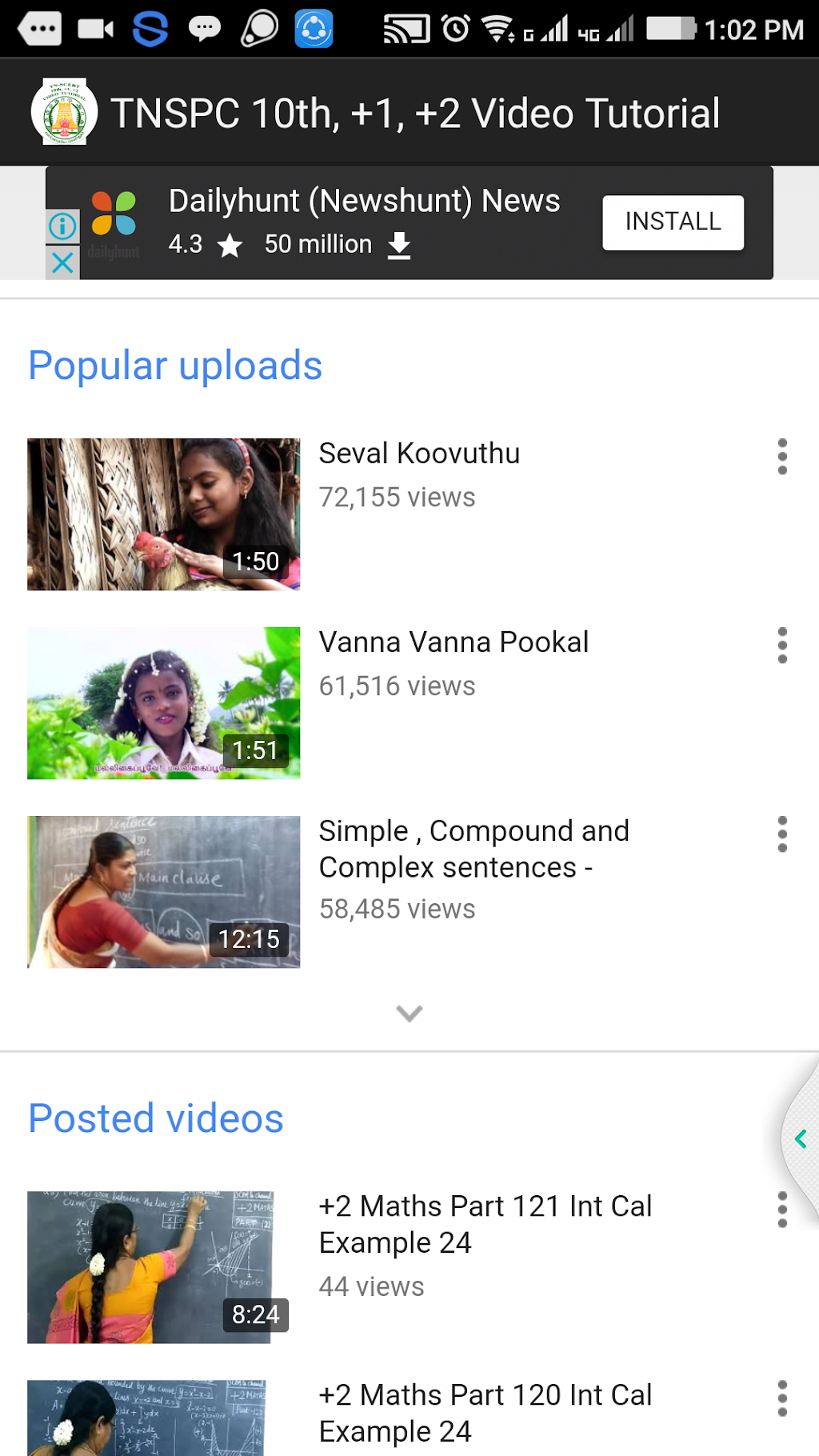The width and height of the screenshot is (819, 1456).
Task: Close the Dailyhunt ad banner
Action: tap(62, 262)
